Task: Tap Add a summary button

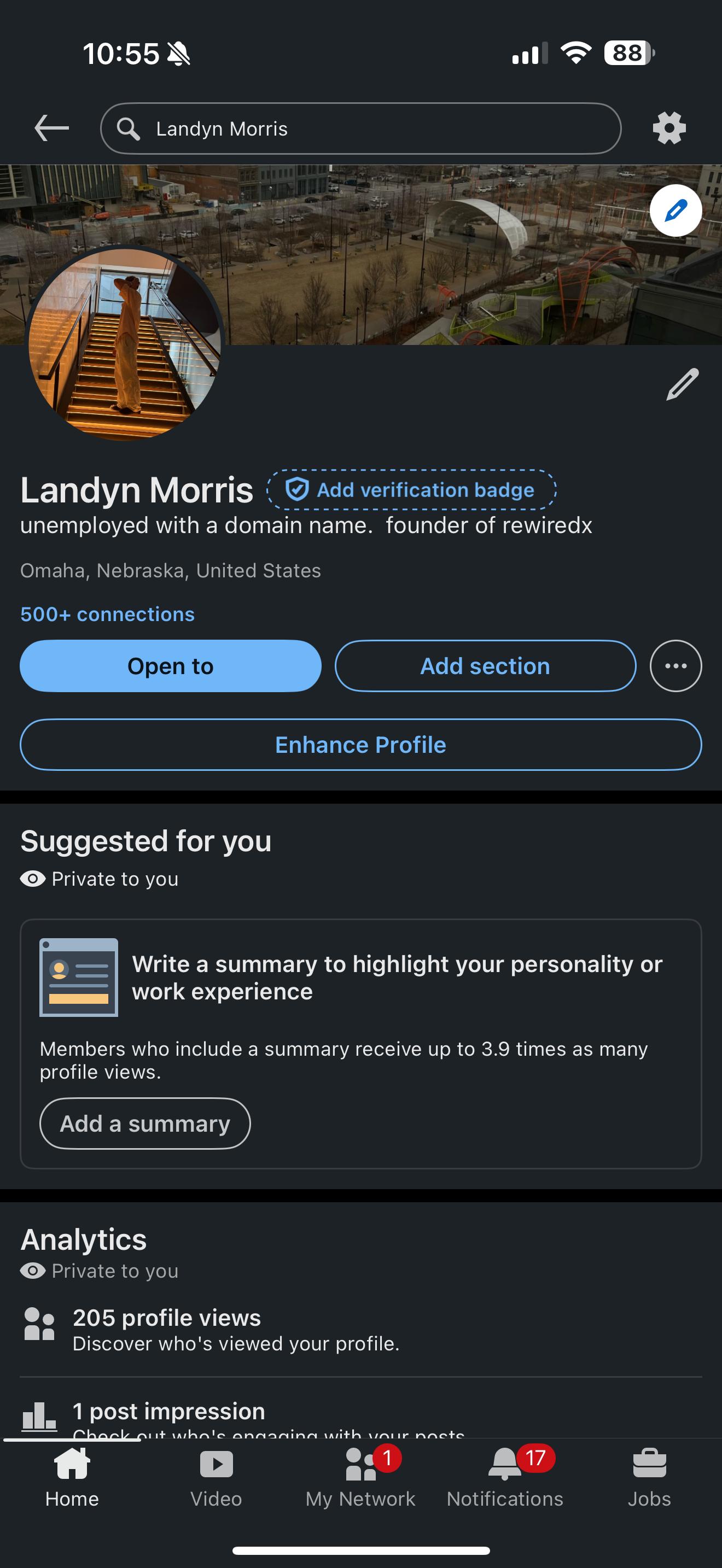Action: [145, 1124]
